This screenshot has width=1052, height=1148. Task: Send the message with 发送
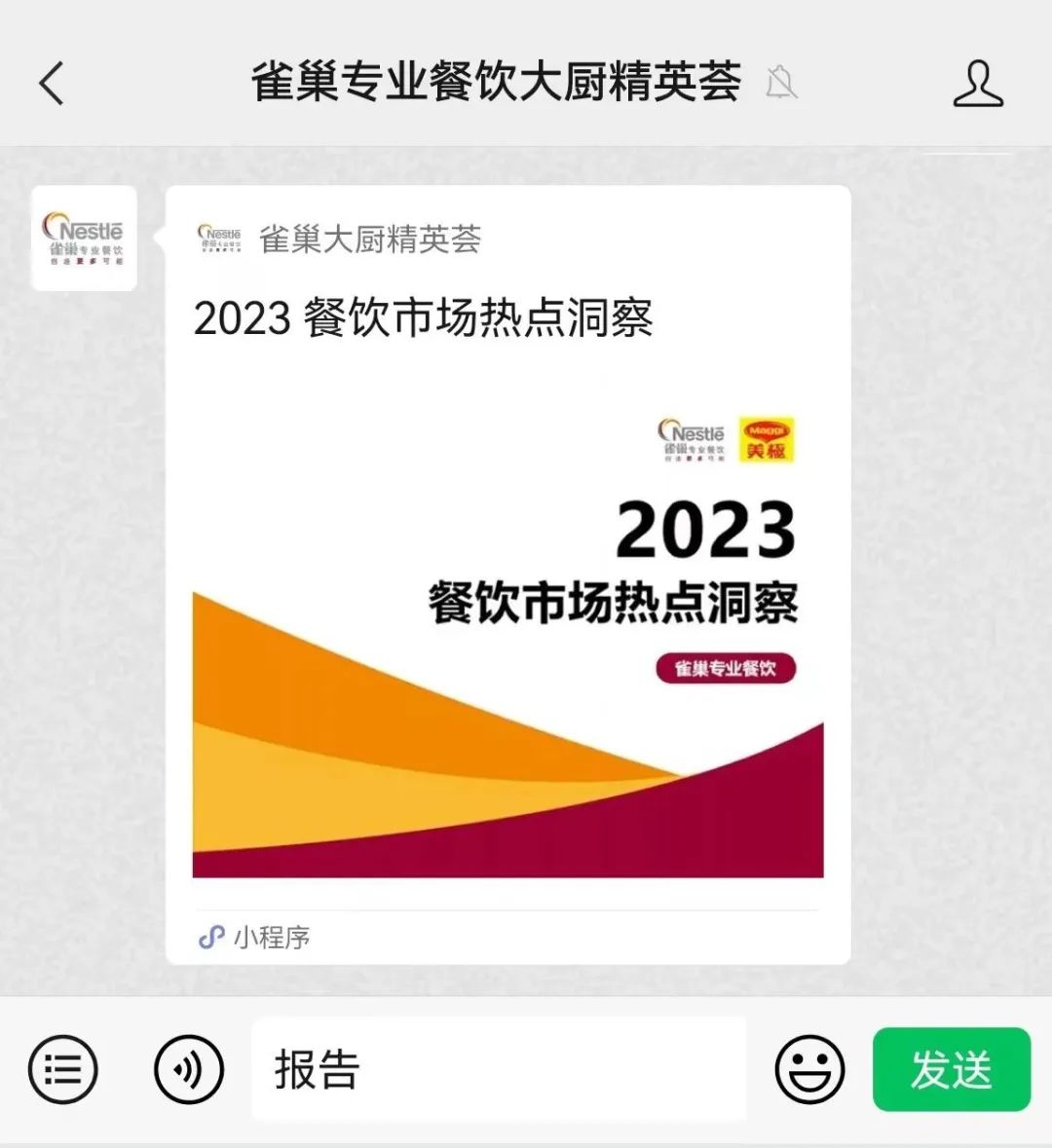(x=951, y=1069)
